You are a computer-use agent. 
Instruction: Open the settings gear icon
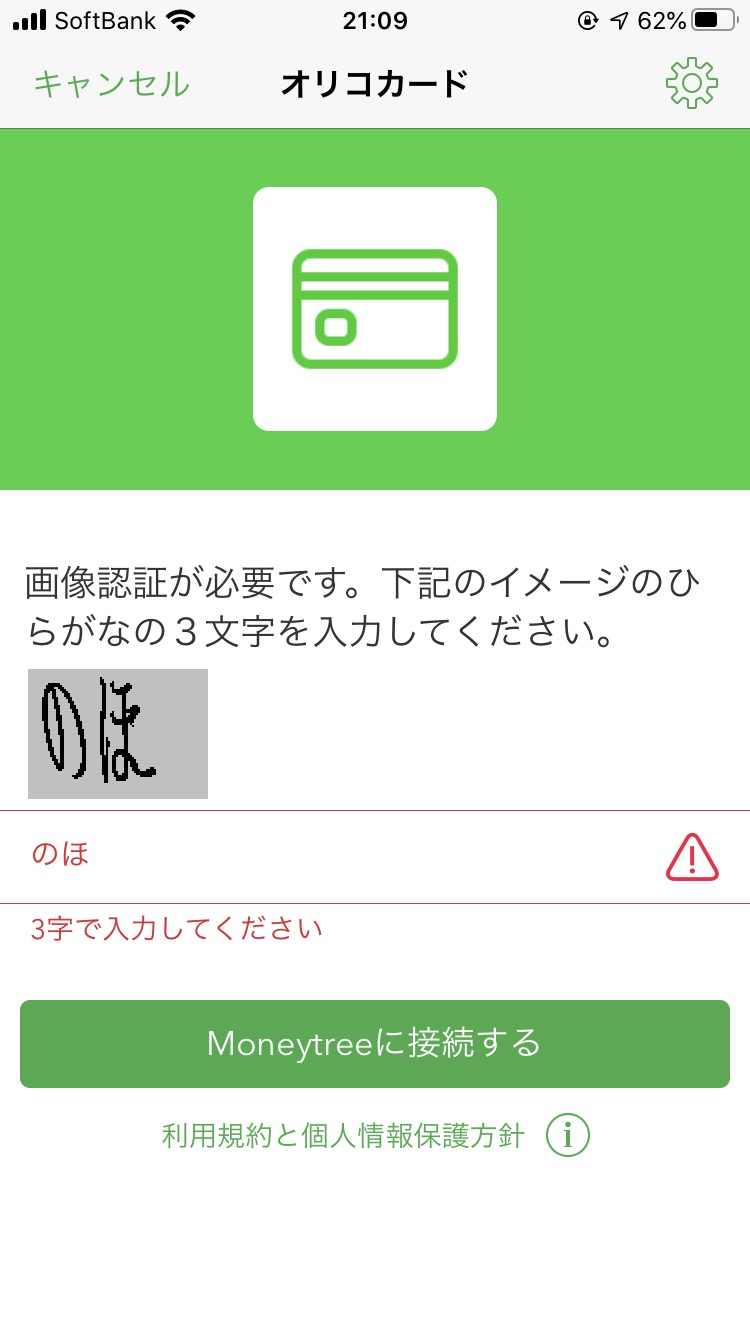(692, 83)
